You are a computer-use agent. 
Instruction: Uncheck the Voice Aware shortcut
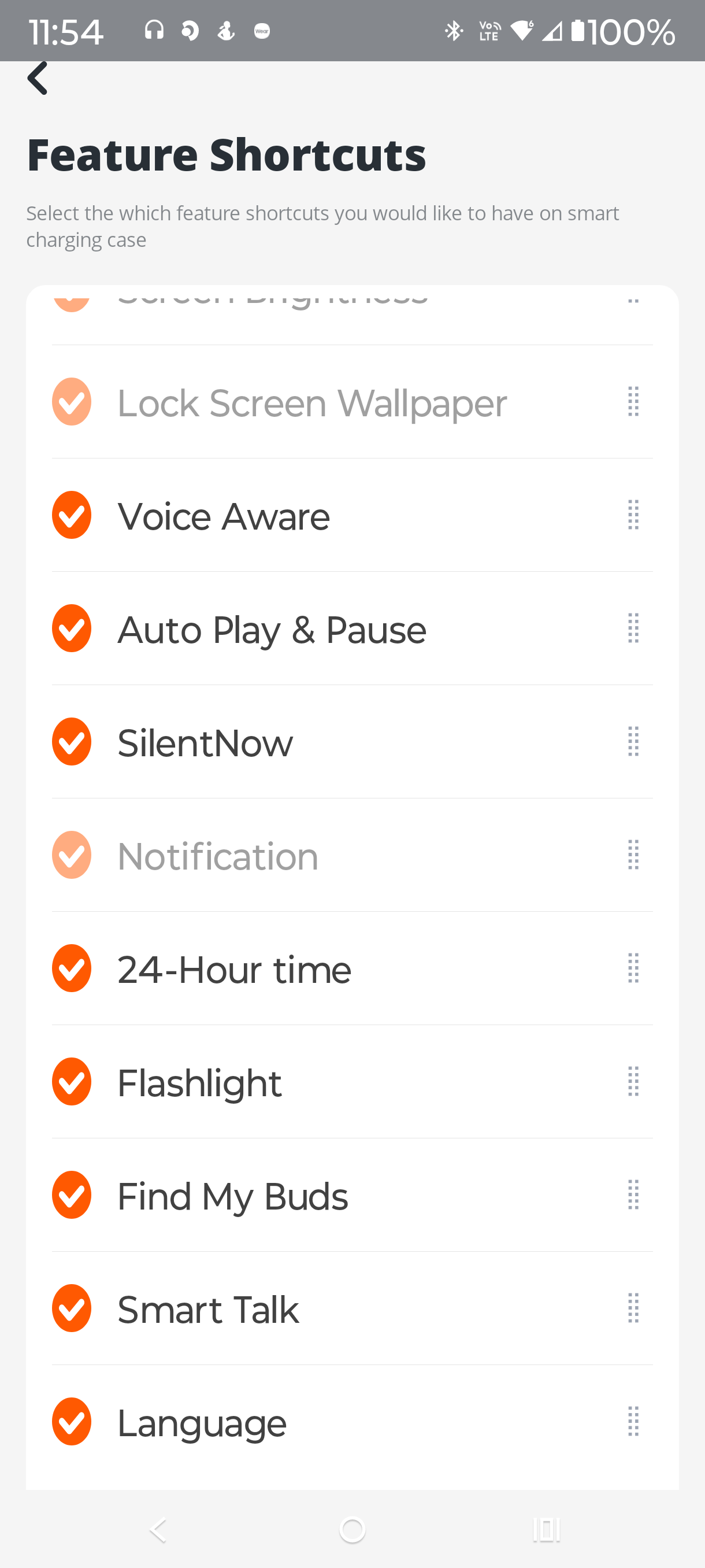point(72,515)
